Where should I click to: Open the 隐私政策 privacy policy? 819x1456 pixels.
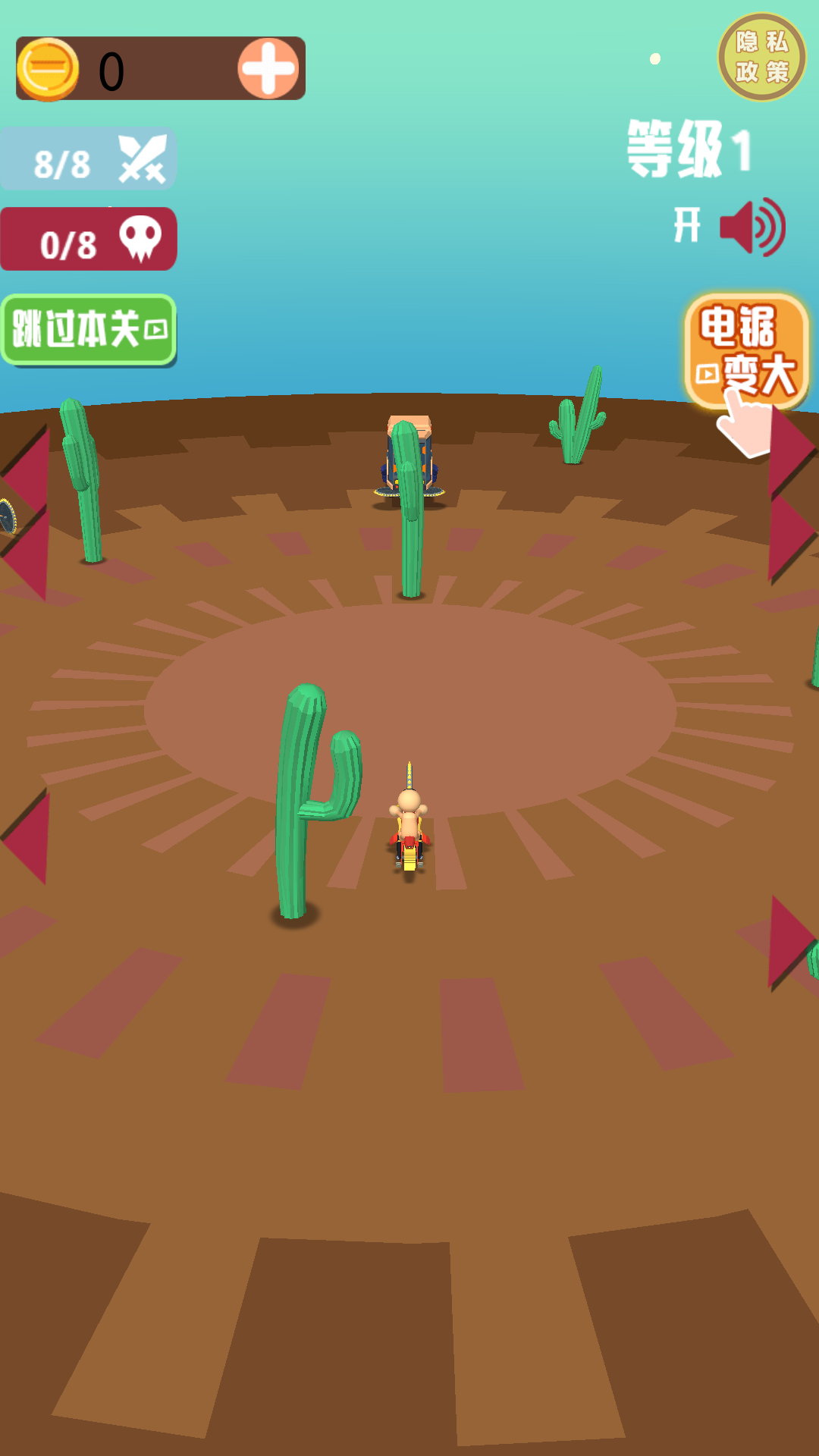761,57
